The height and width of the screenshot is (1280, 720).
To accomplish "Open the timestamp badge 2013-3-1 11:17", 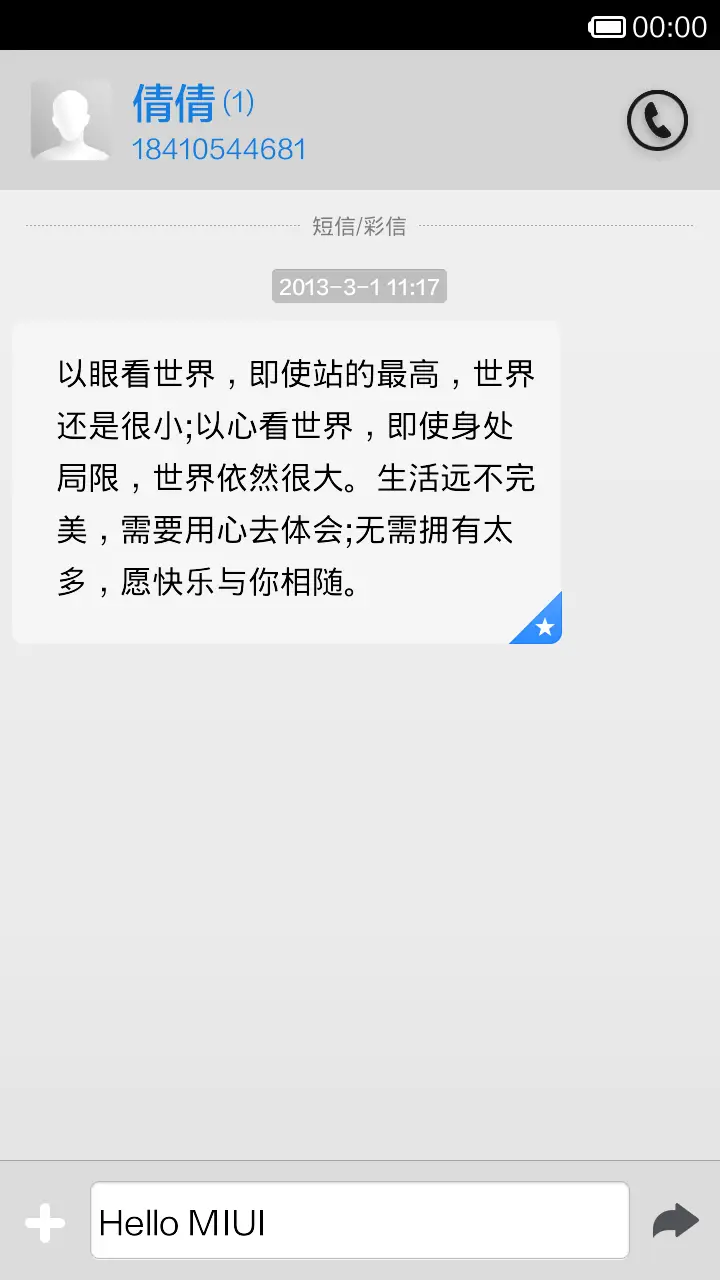I will 359,286.
